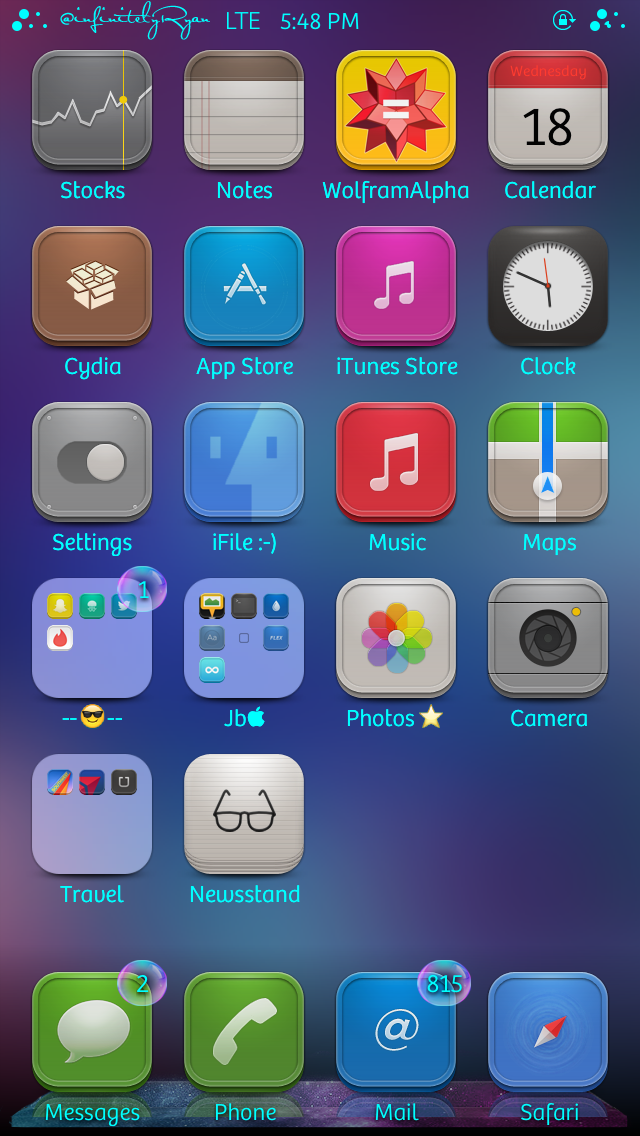Open Mail with 815 unread
The width and height of the screenshot is (640, 1136).
(396, 1031)
